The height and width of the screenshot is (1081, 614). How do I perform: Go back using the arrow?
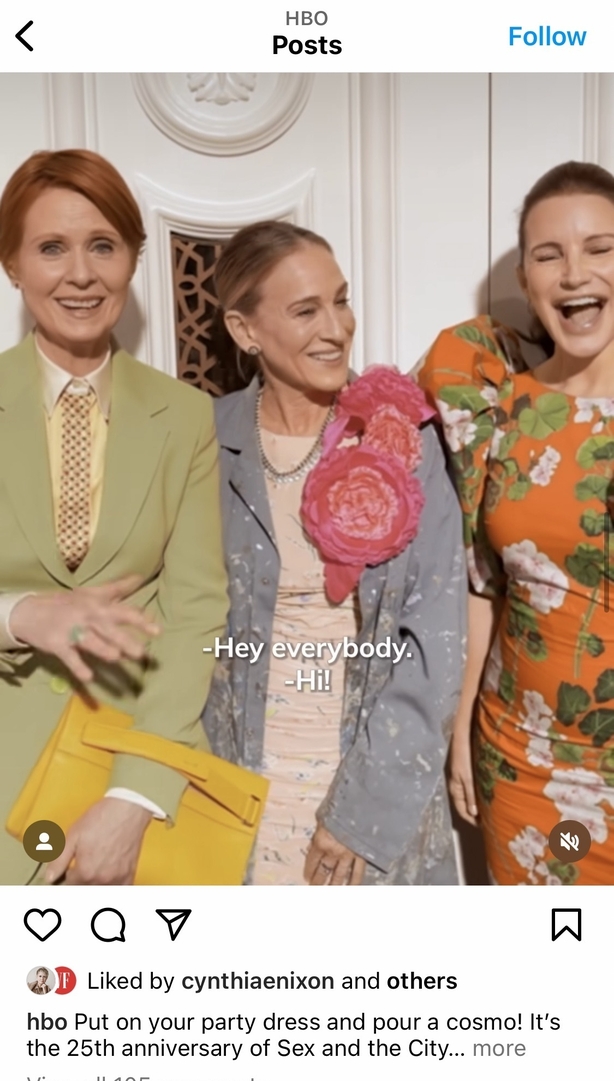coord(25,36)
